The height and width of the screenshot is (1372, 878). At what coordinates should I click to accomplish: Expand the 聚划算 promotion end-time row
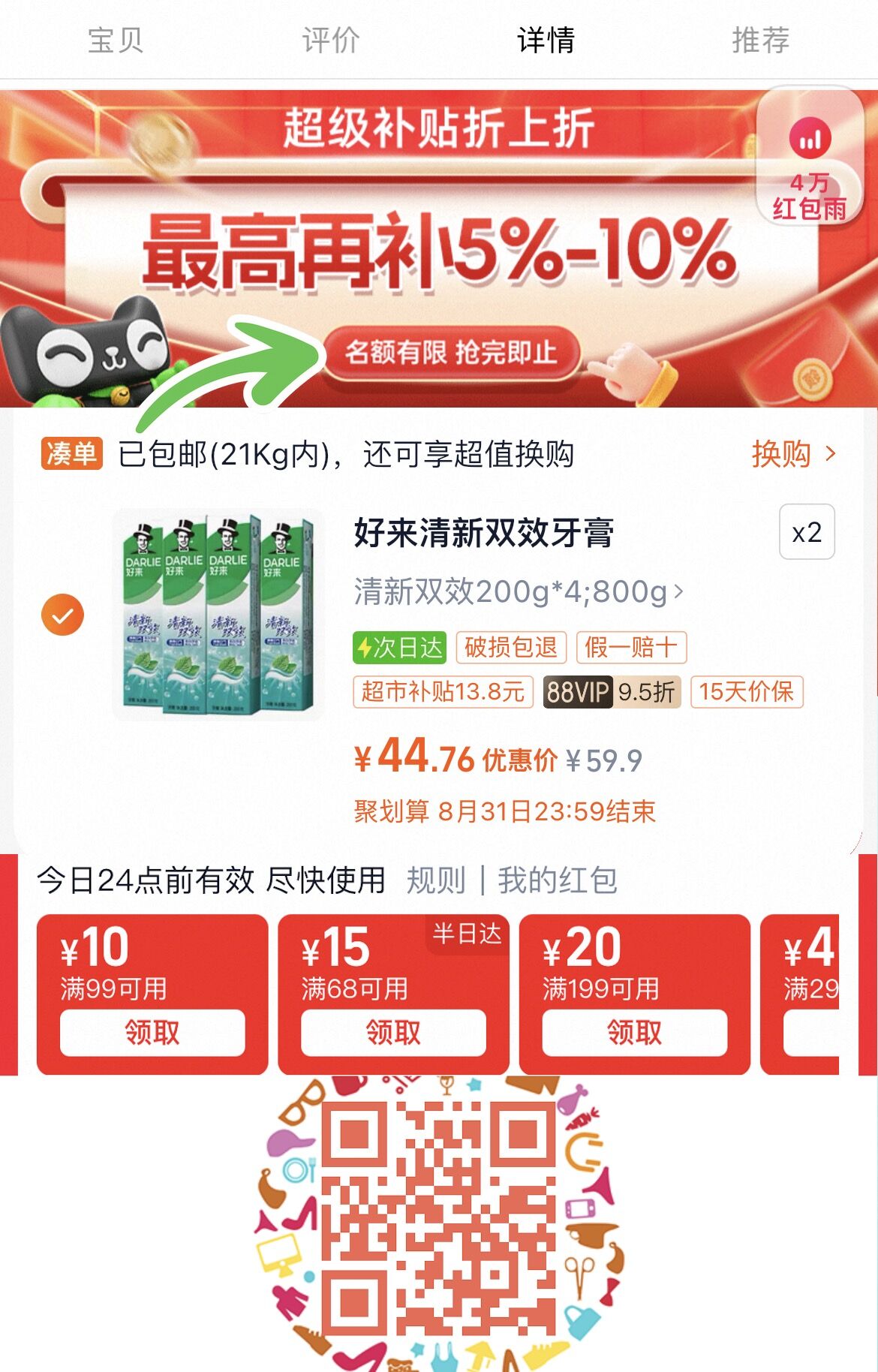(x=504, y=811)
